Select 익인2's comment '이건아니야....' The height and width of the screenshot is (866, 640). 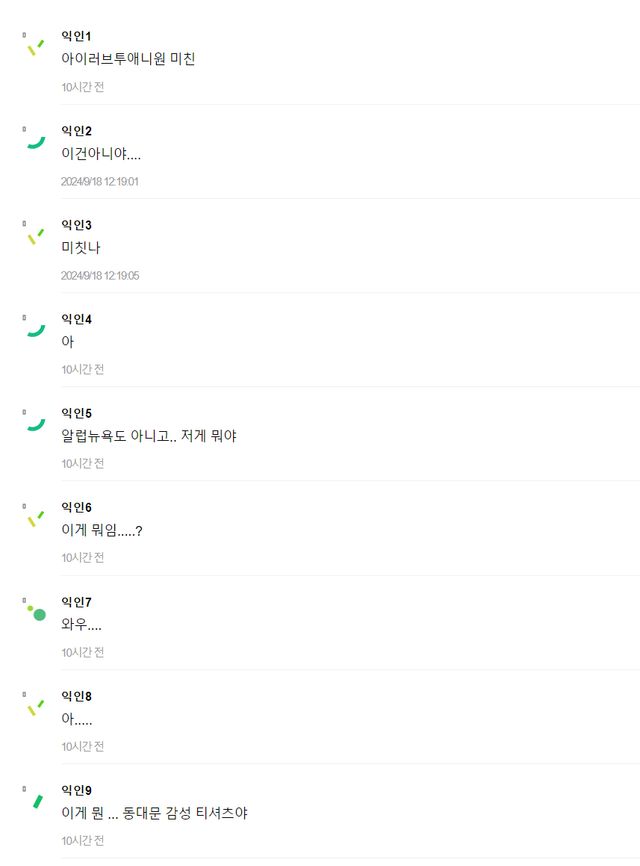101,154
